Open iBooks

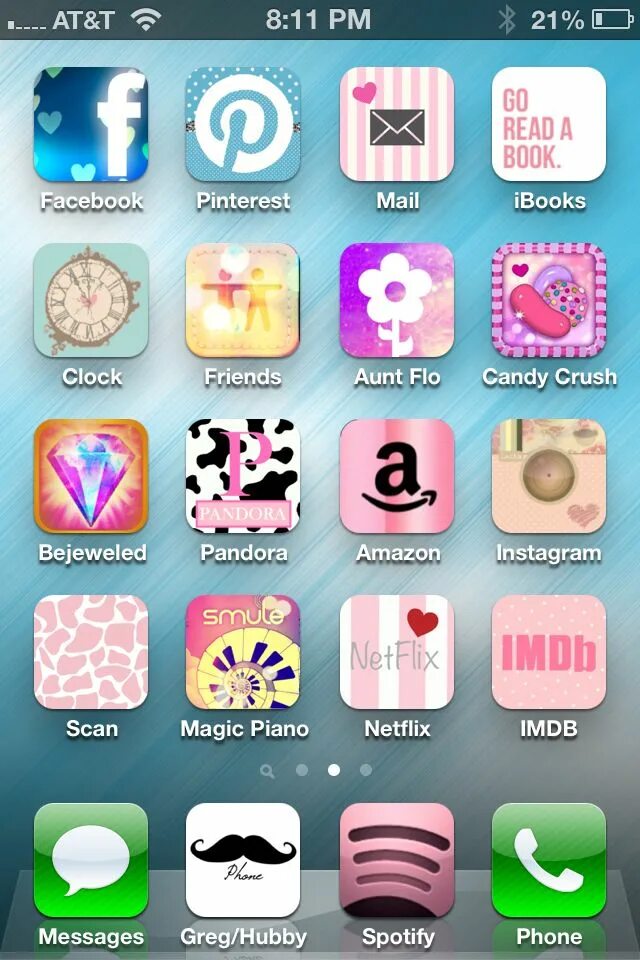coord(549,124)
